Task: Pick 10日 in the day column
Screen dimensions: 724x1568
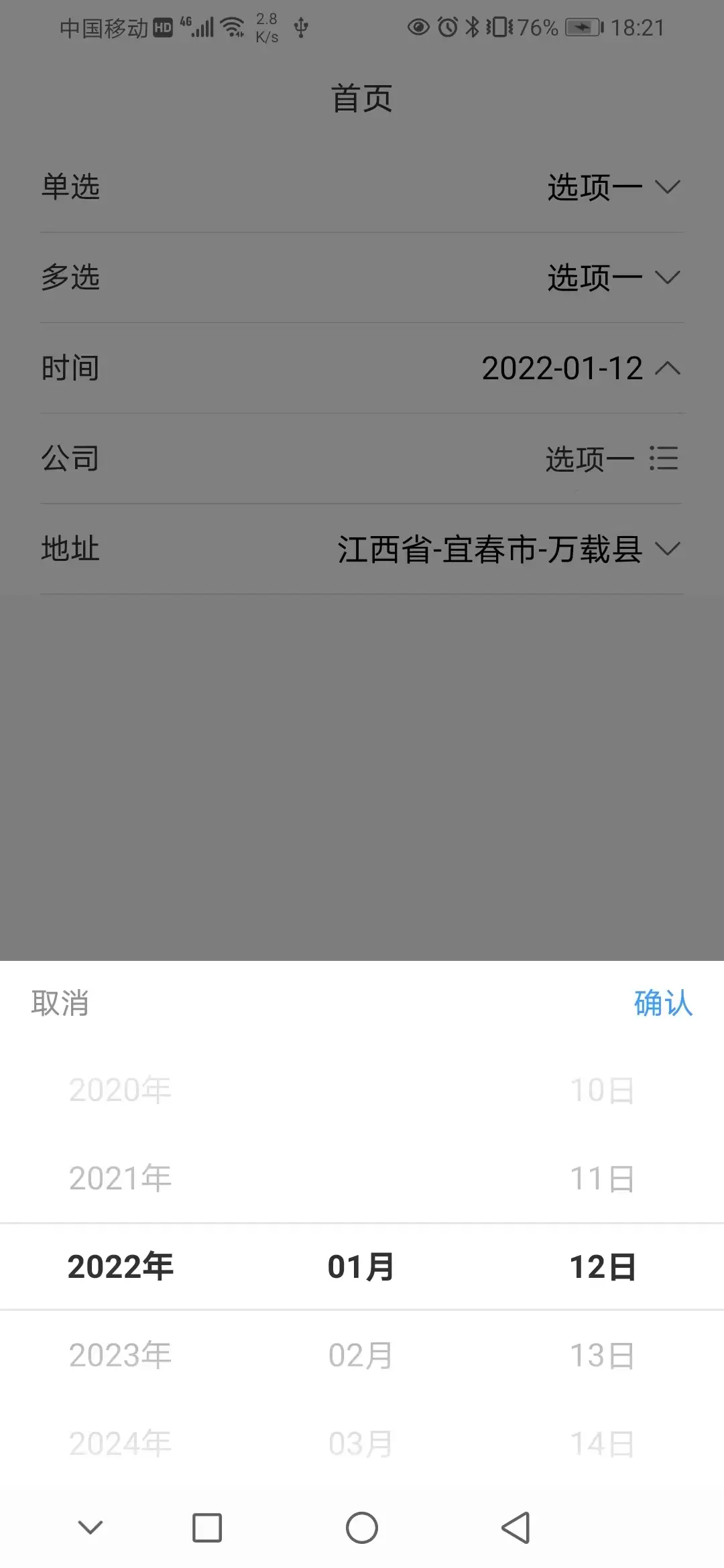Action: (x=602, y=1090)
